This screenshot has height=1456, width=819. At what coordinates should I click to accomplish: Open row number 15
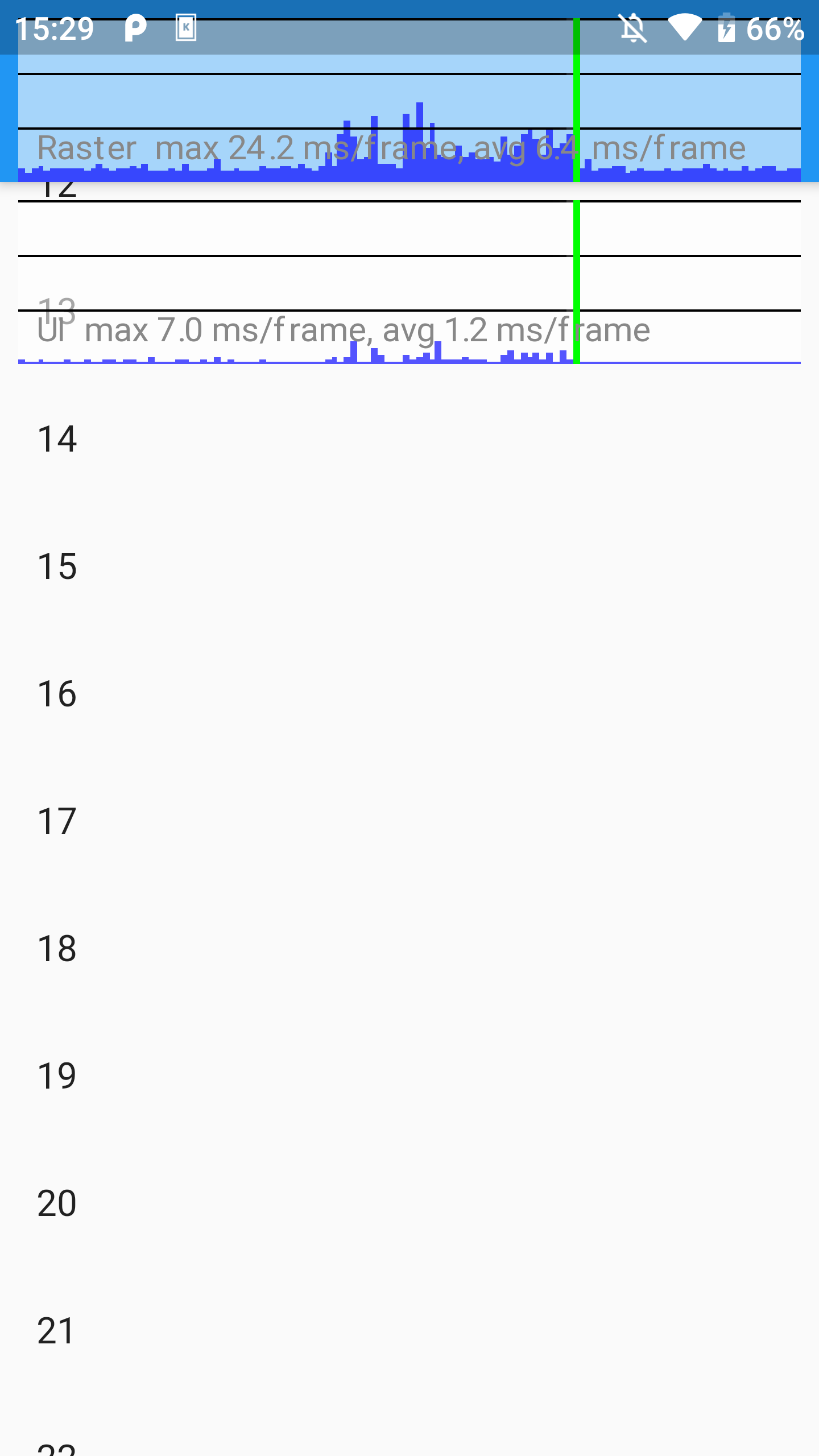coord(409,566)
